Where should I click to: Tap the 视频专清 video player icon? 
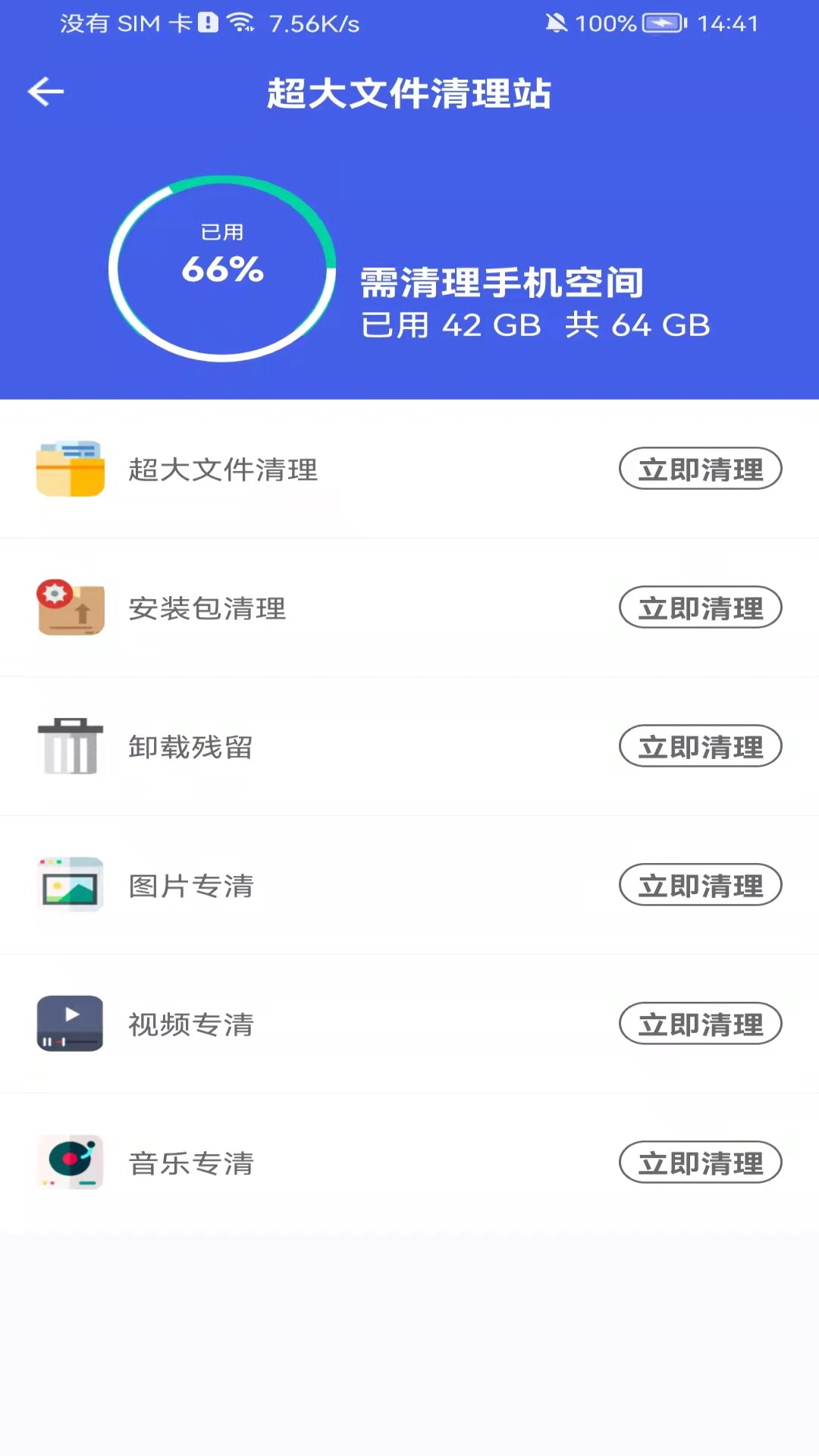pos(70,1024)
